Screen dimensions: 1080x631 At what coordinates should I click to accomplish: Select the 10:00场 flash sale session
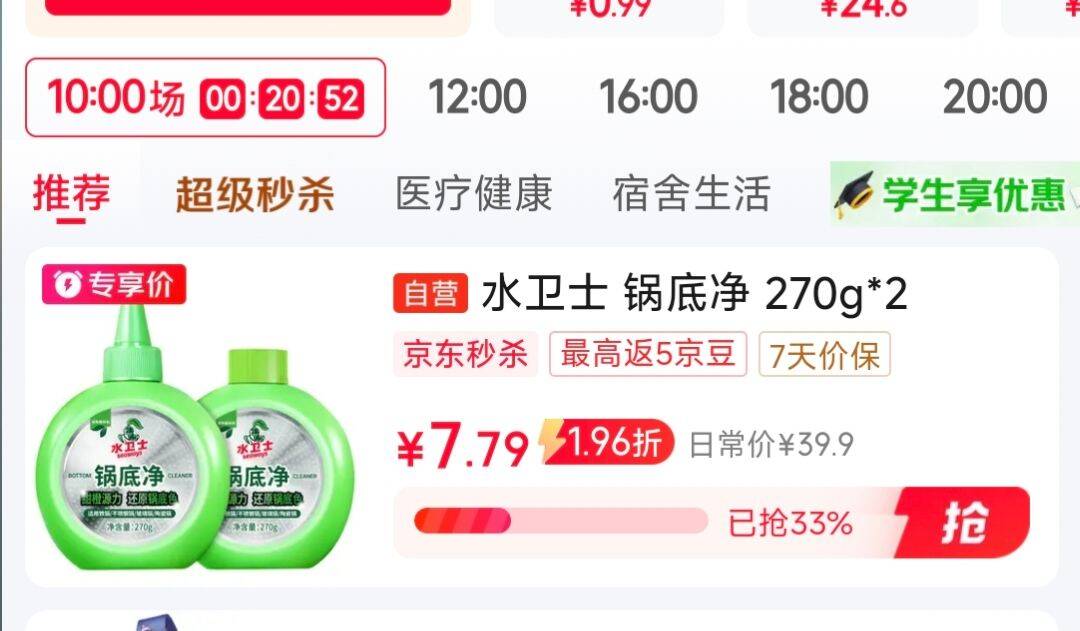point(205,97)
